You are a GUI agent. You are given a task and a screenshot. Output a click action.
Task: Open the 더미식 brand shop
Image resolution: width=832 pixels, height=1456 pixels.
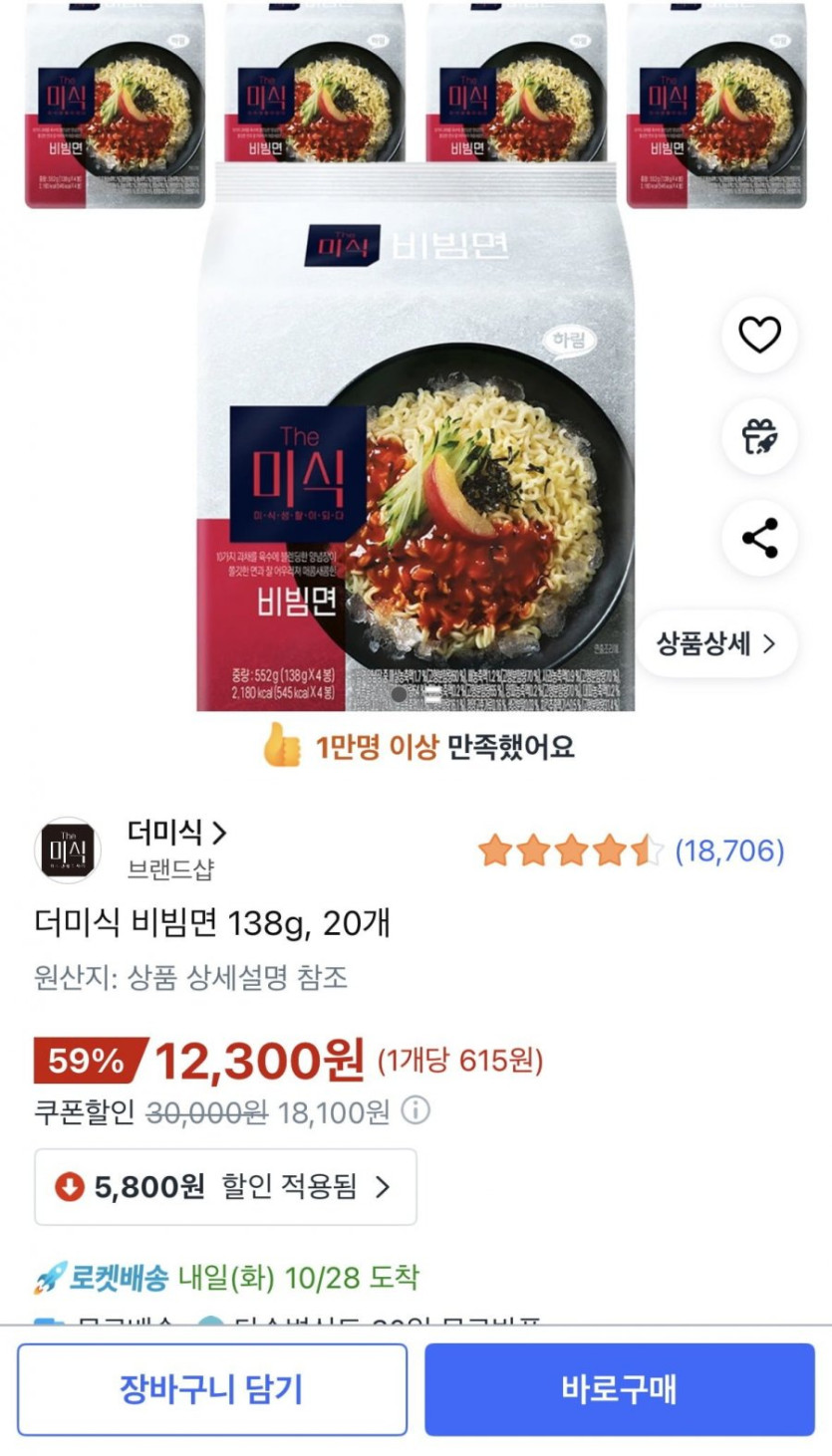pyautogui.click(x=177, y=832)
